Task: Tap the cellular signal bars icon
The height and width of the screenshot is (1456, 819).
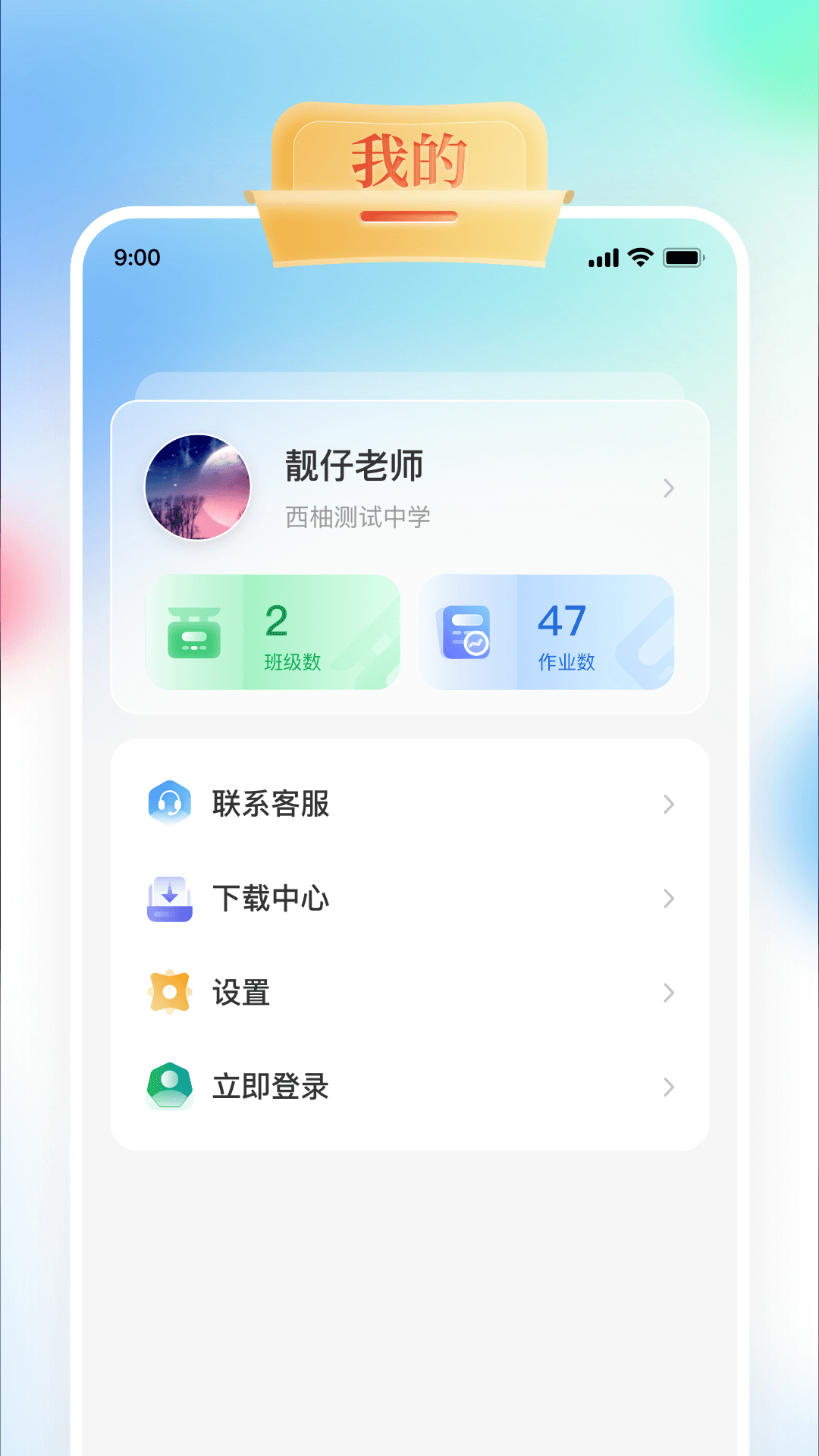Action: pos(601,258)
